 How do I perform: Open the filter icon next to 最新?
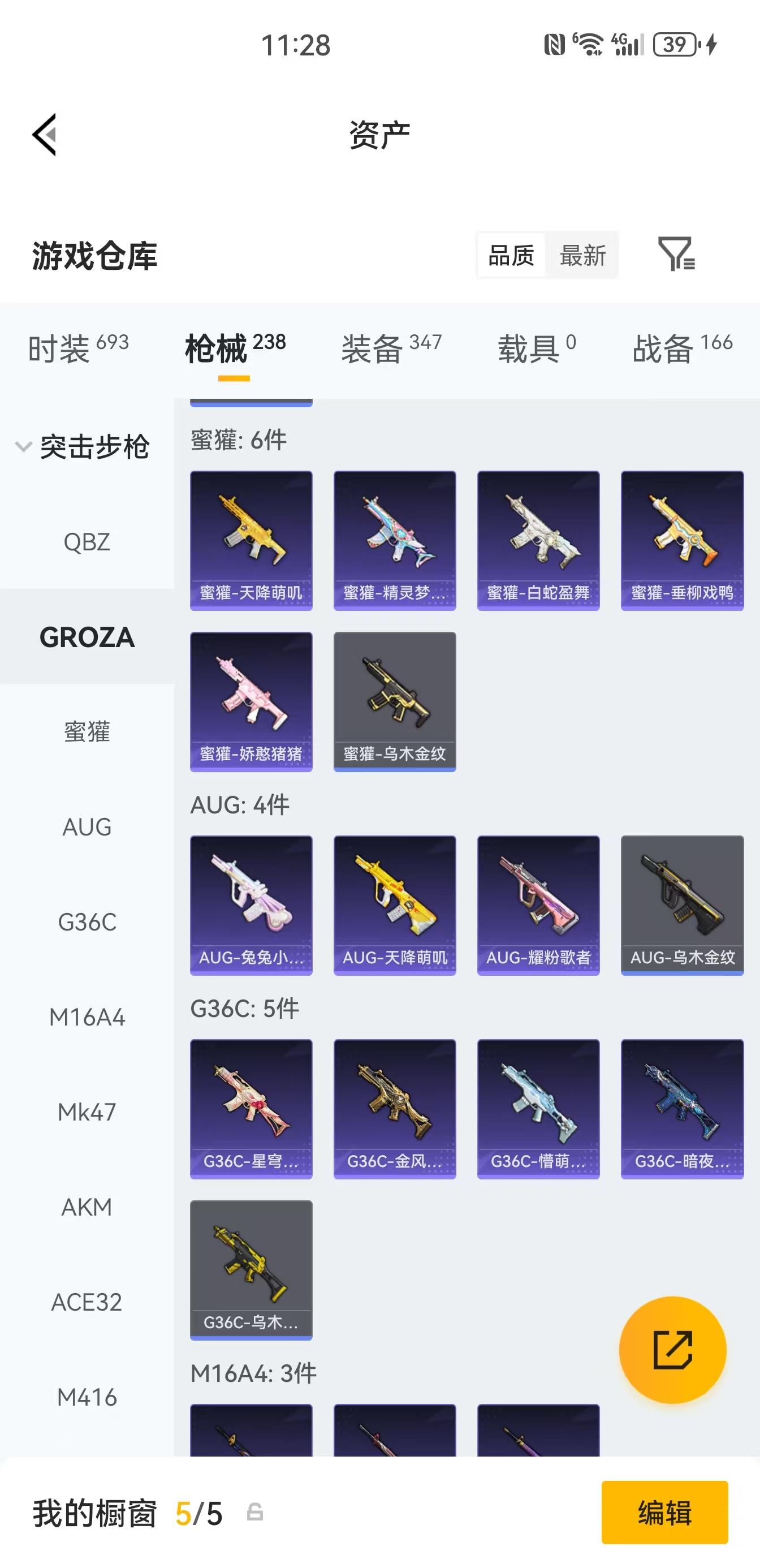(x=676, y=255)
